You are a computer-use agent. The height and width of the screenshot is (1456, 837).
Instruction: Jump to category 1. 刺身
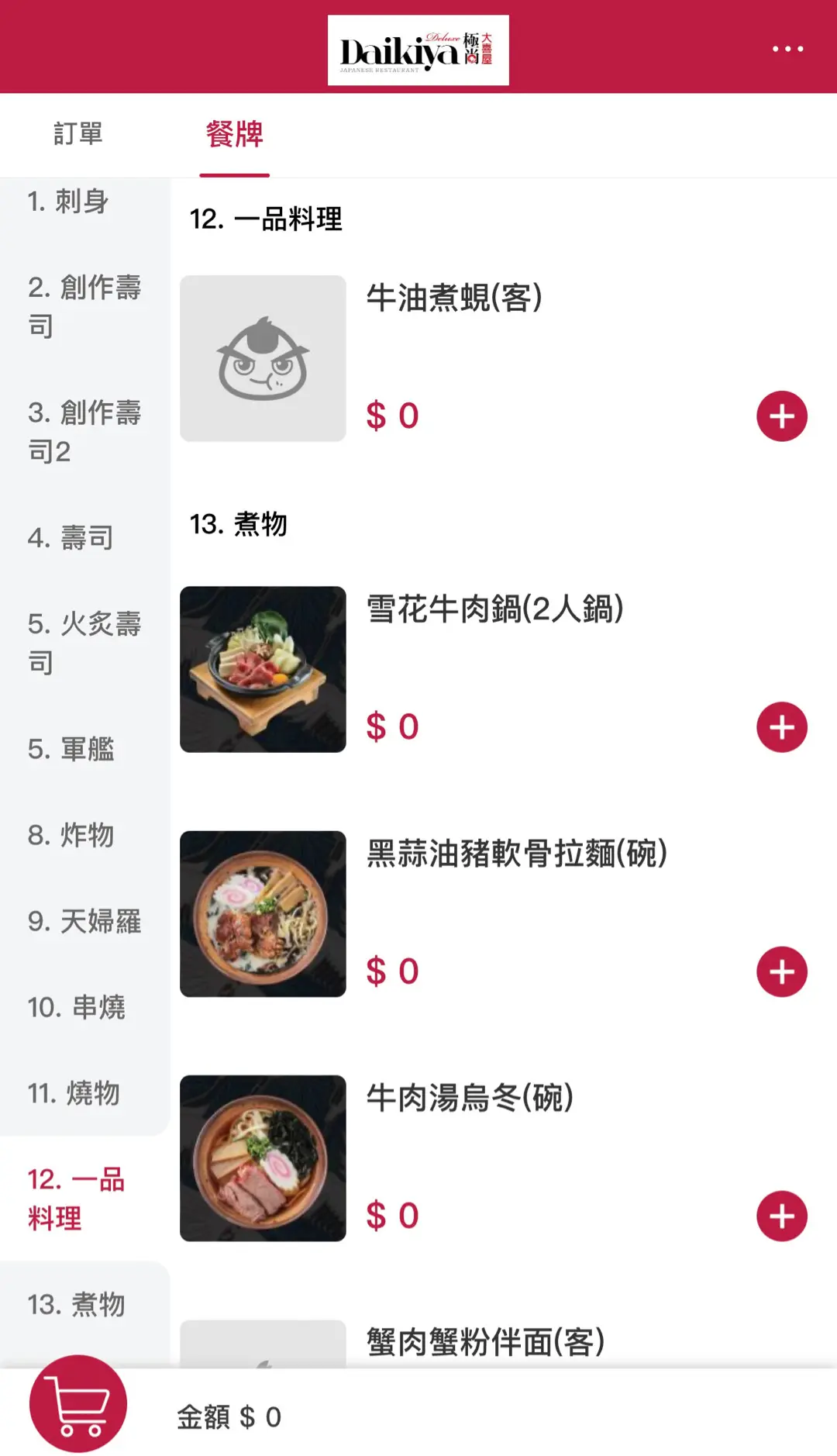point(85,202)
